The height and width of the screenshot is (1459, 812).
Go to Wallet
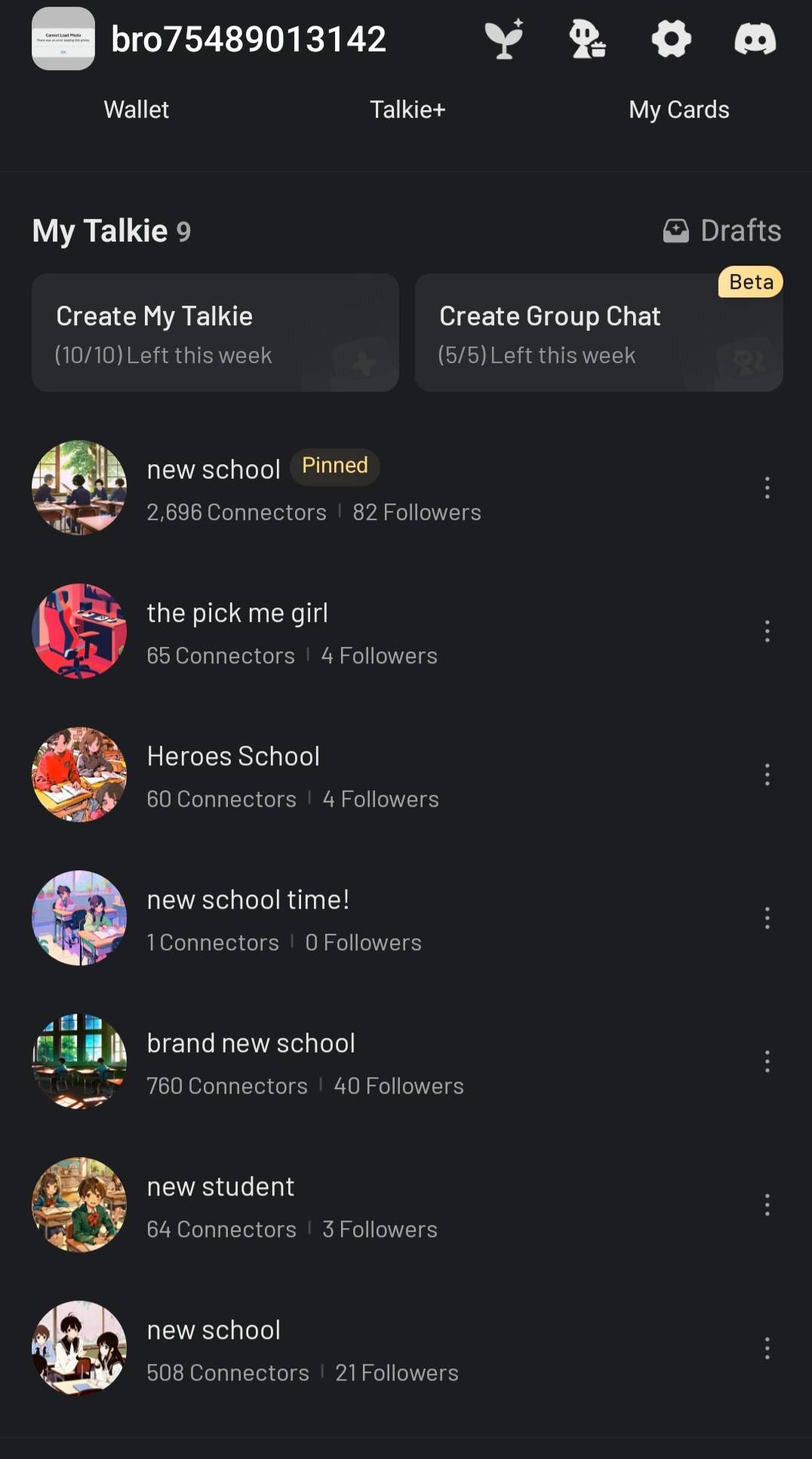point(136,109)
